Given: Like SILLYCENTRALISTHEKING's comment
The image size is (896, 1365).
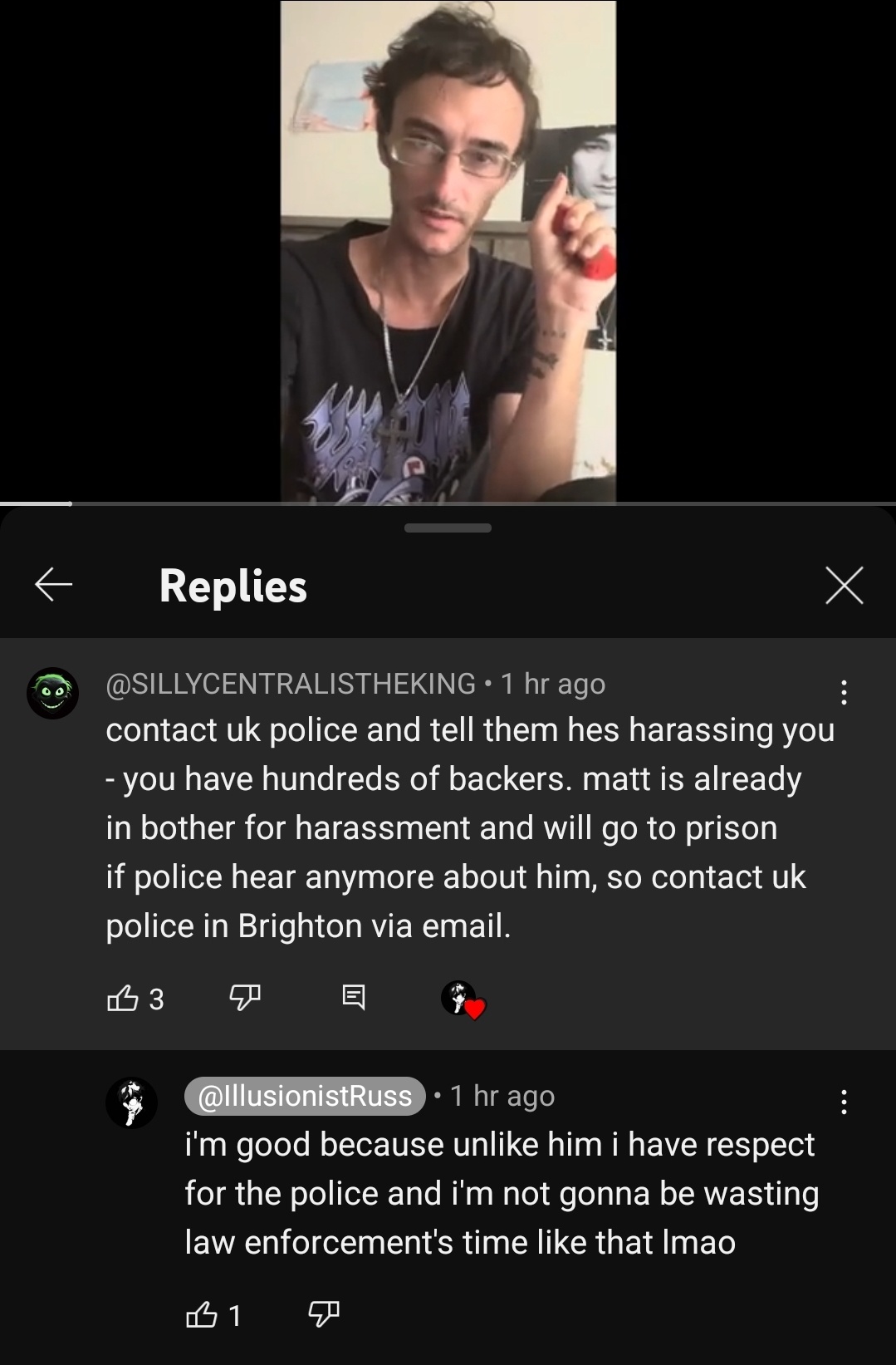Looking at the screenshot, I should [123, 998].
